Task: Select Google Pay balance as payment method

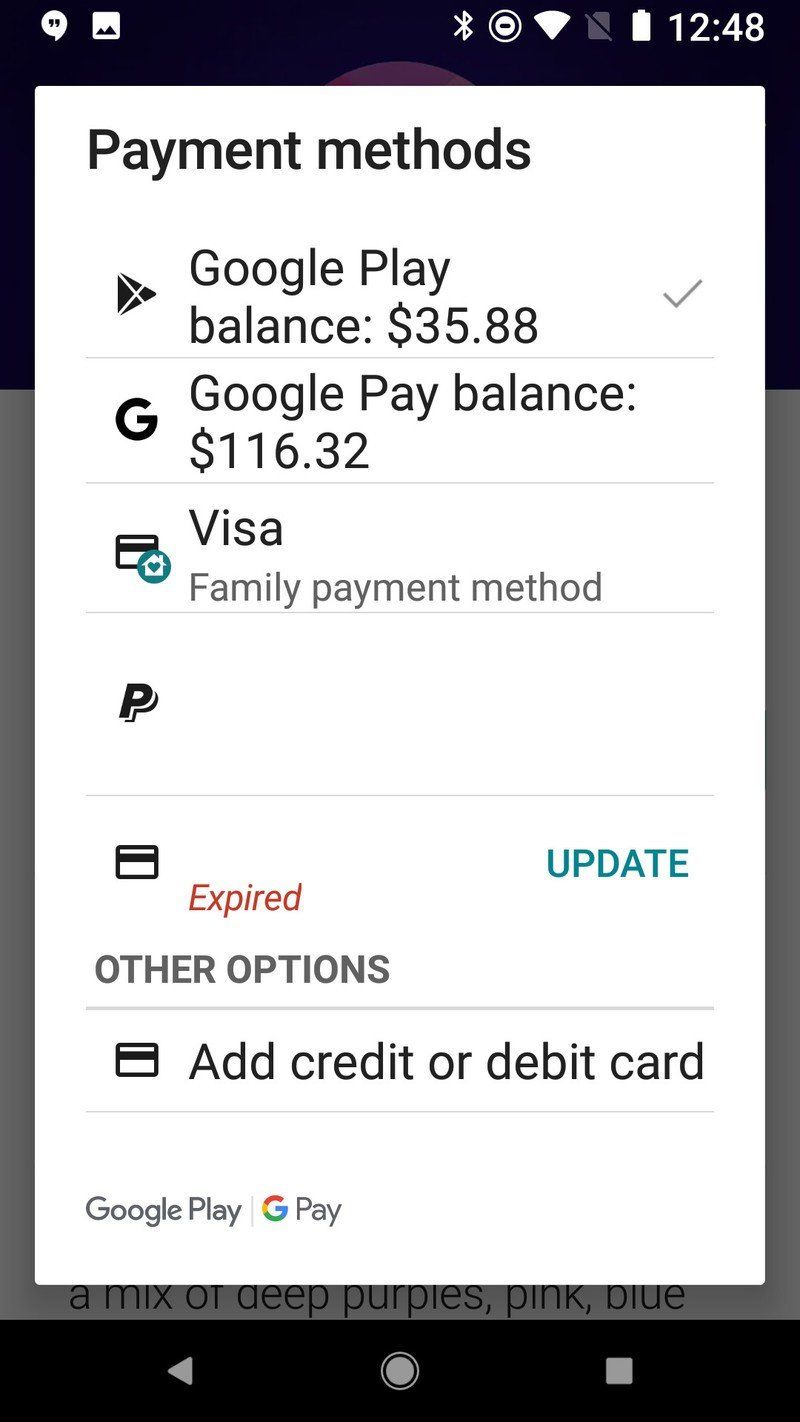Action: [x=400, y=419]
